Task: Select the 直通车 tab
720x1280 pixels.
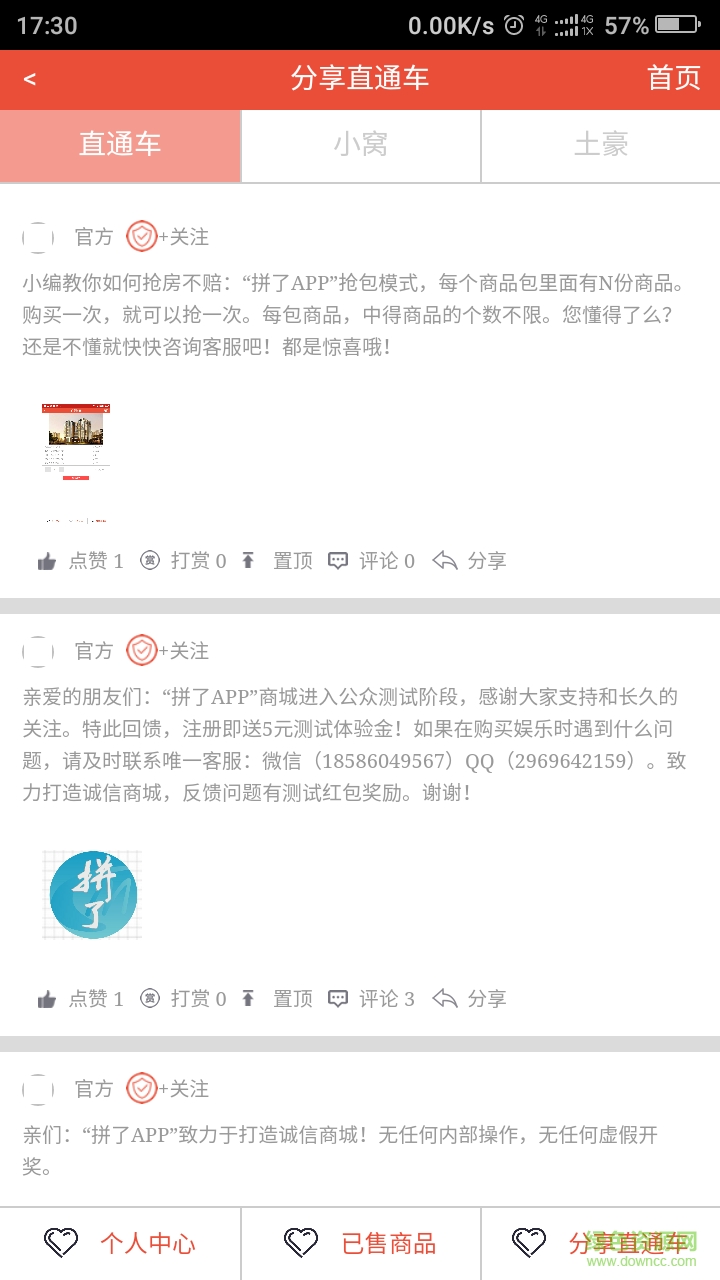Action: point(120,145)
